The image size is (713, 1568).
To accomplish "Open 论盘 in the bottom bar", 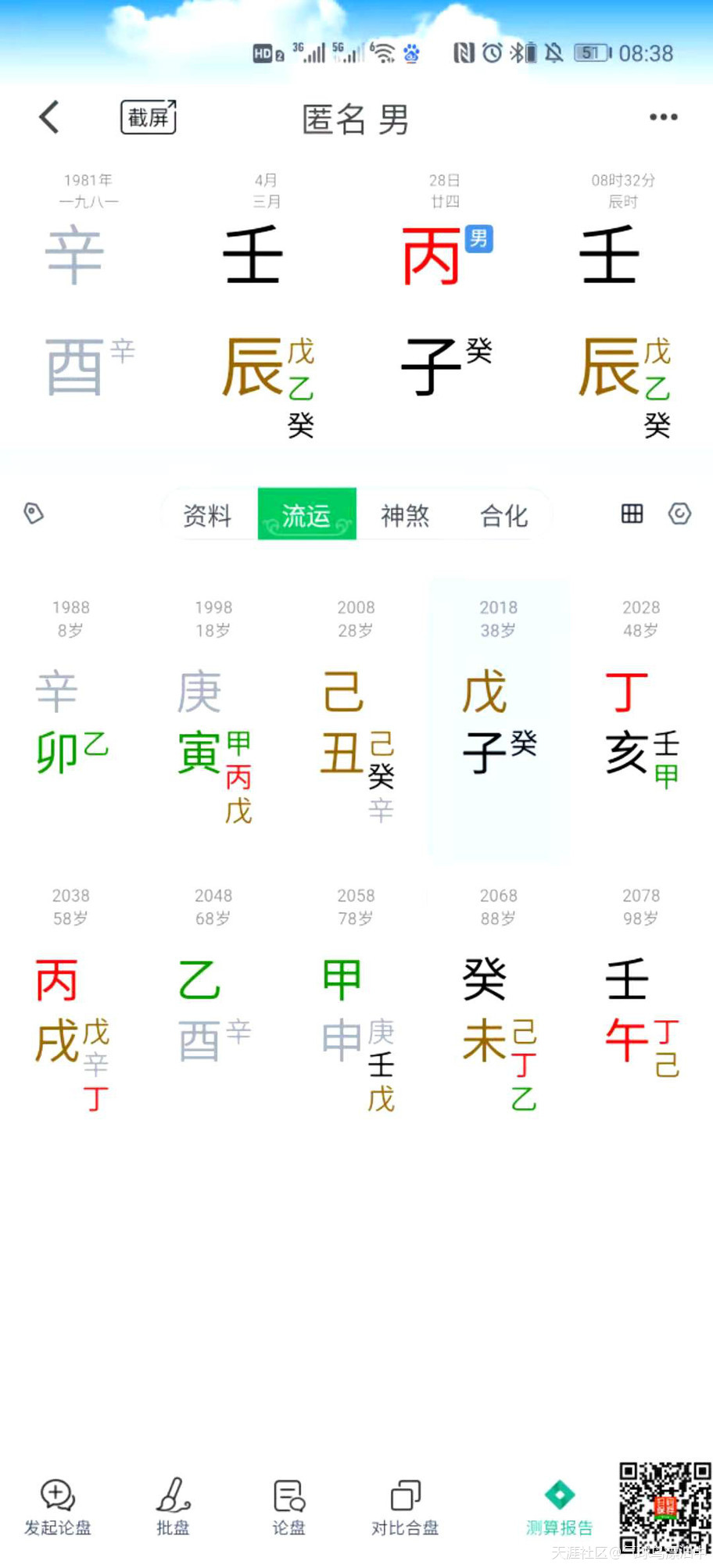I will click(x=288, y=1507).
